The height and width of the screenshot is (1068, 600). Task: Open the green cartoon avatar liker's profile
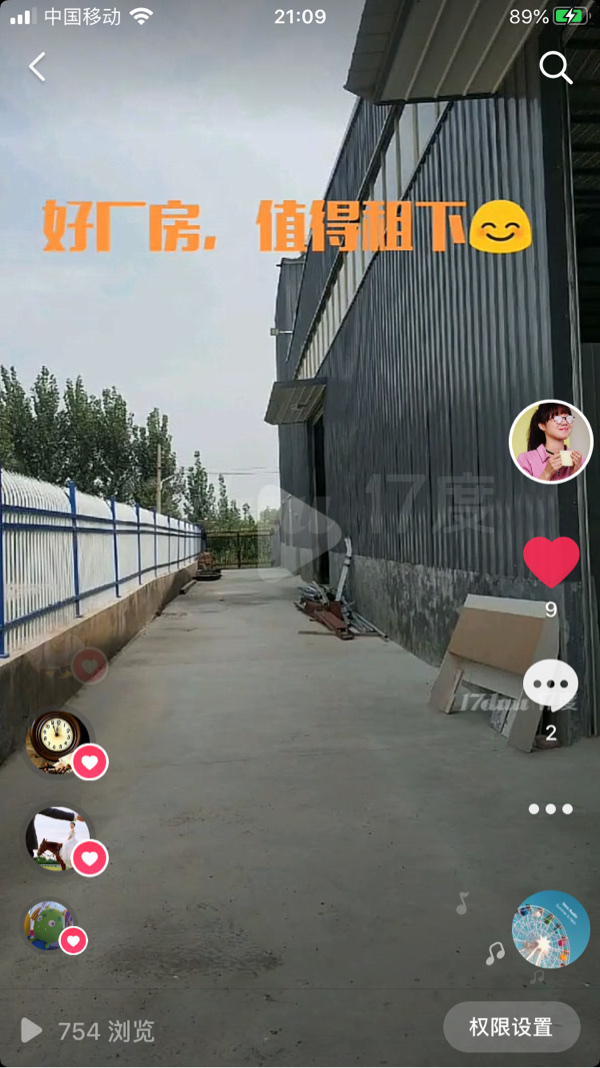pyautogui.click(x=49, y=925)
